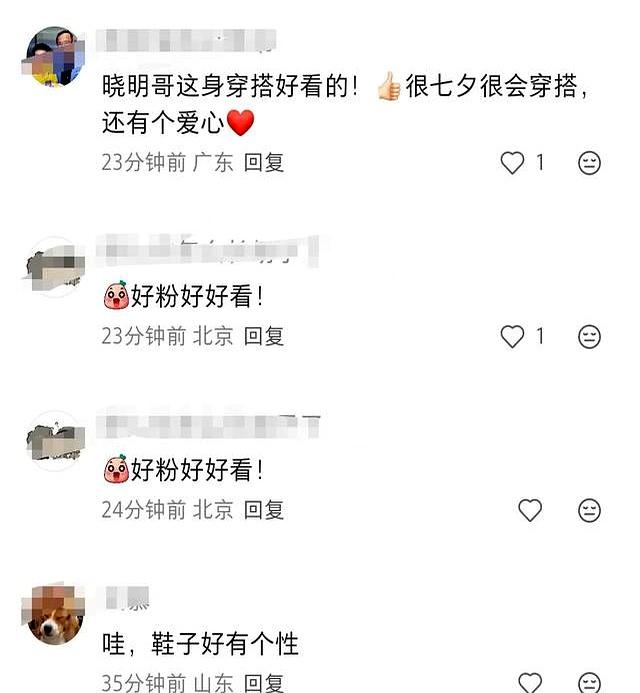Open the dog avatar of 鞋子好有个性 commenter
Viewport: 640px width, 693px height.
click(x=53, y=613)
